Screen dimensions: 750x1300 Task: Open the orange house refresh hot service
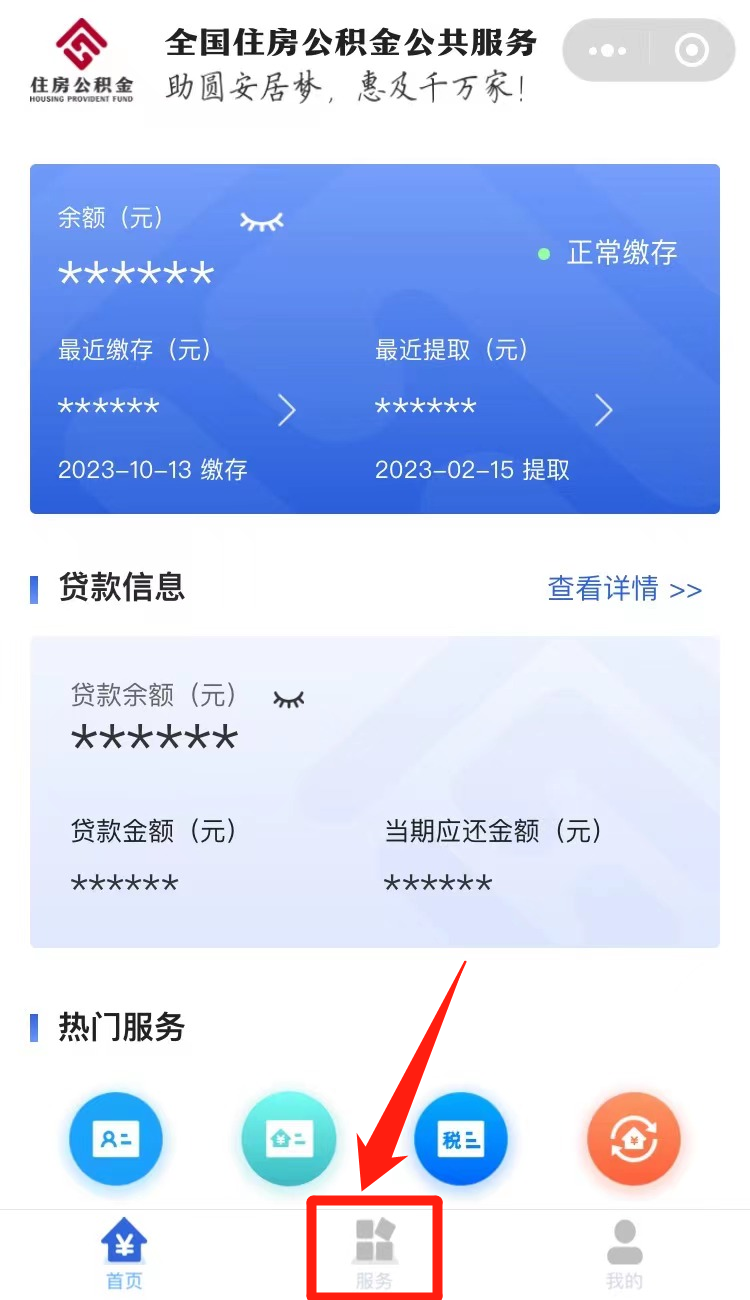tap(634, 1139)
